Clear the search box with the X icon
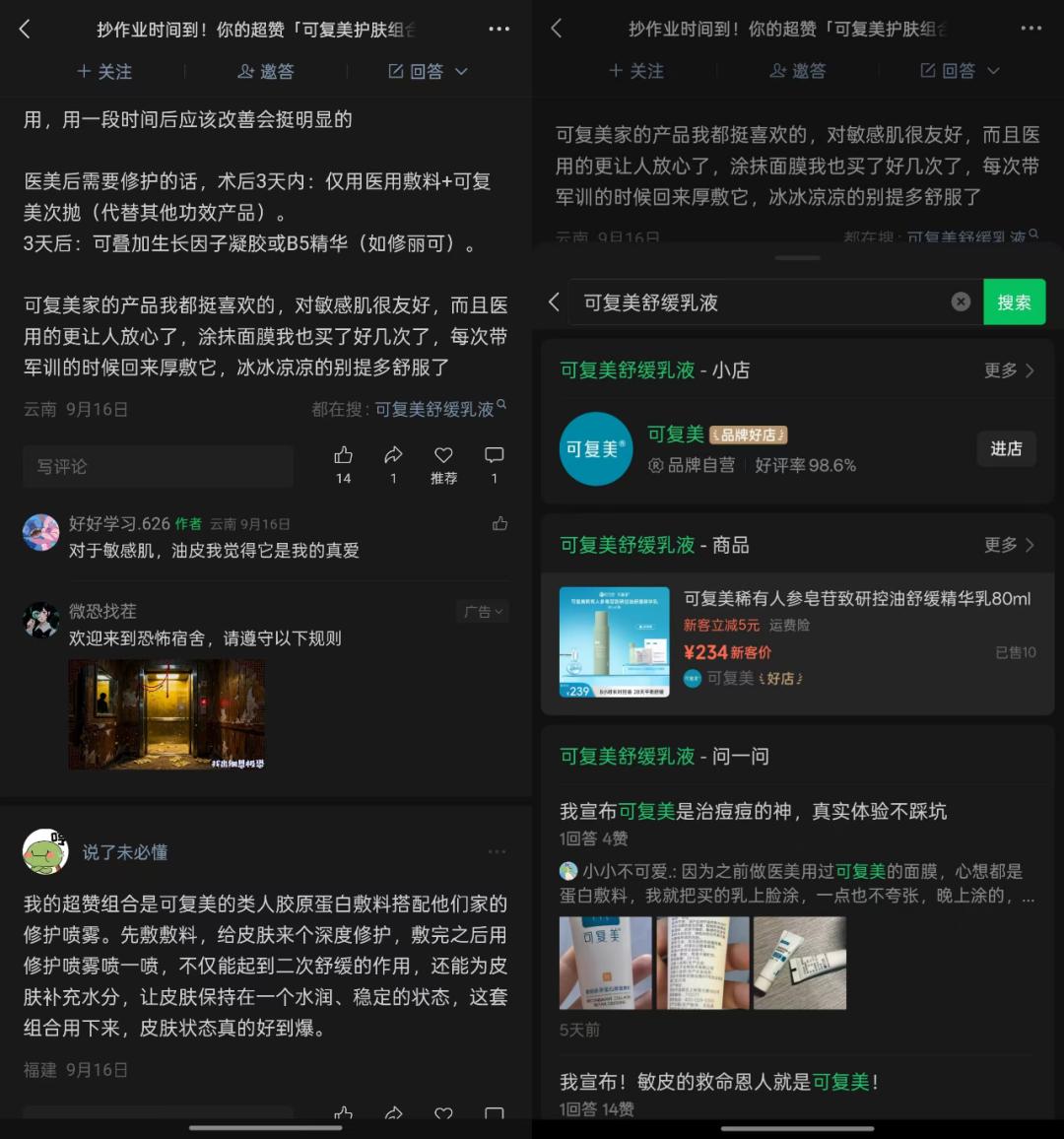Screen dimensions: 1064x1139 [961, 301]
